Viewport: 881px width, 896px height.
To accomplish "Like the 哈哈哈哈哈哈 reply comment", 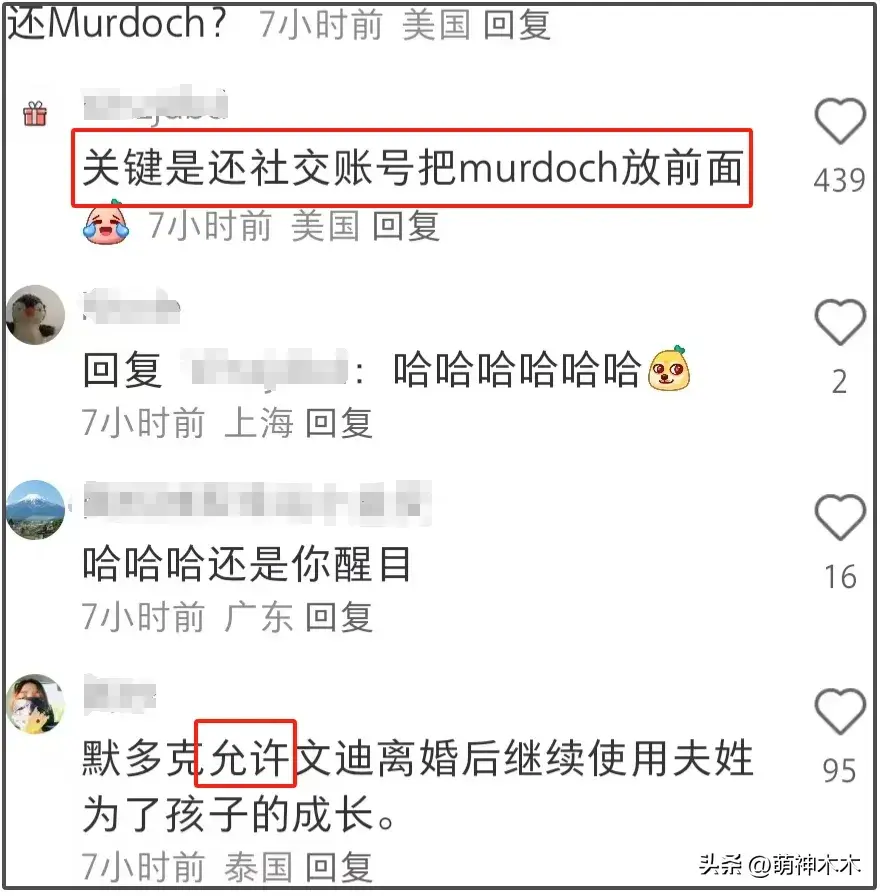I will point(840,324).
